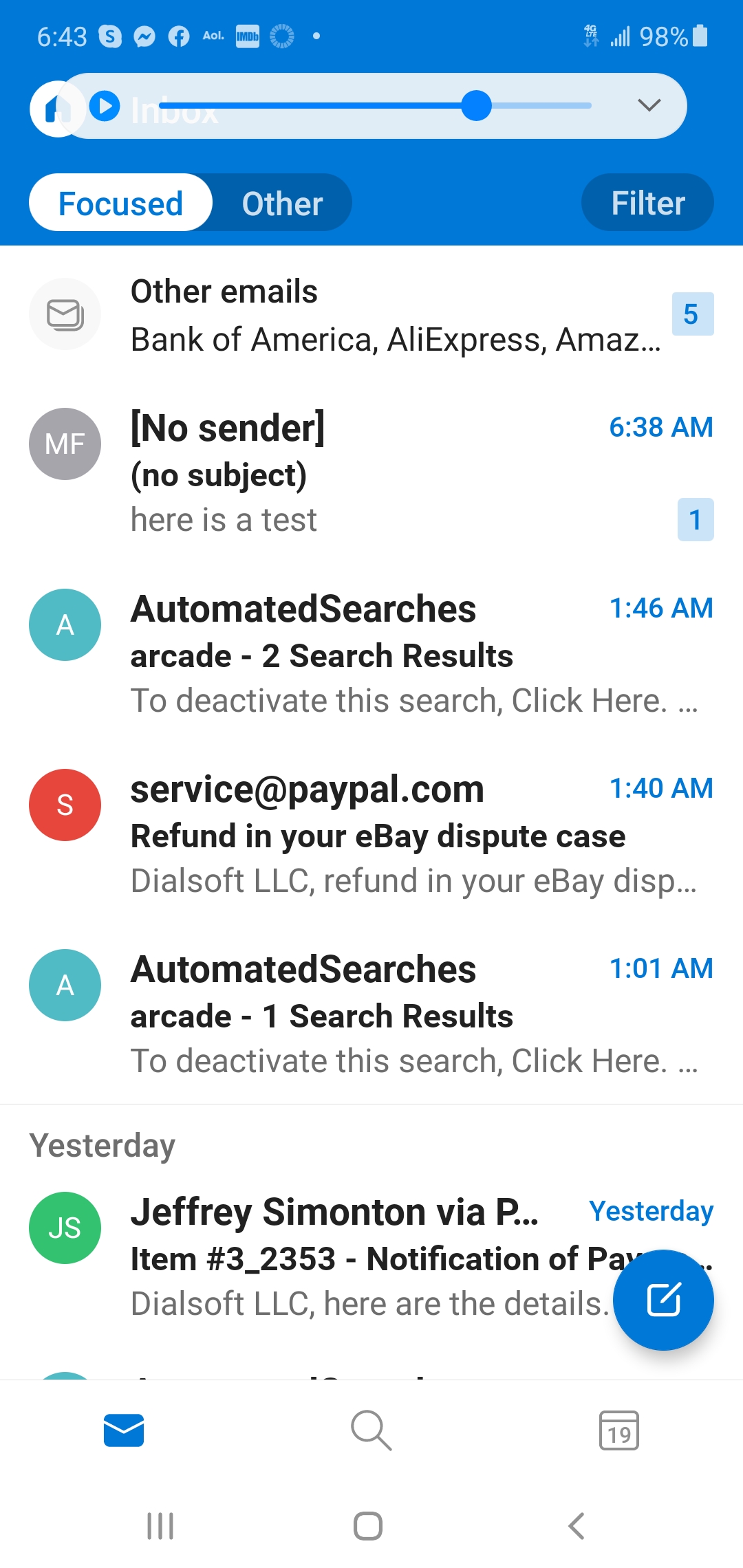
Task: Switch to the Focused inbox tab
Action: coord(120,204)
